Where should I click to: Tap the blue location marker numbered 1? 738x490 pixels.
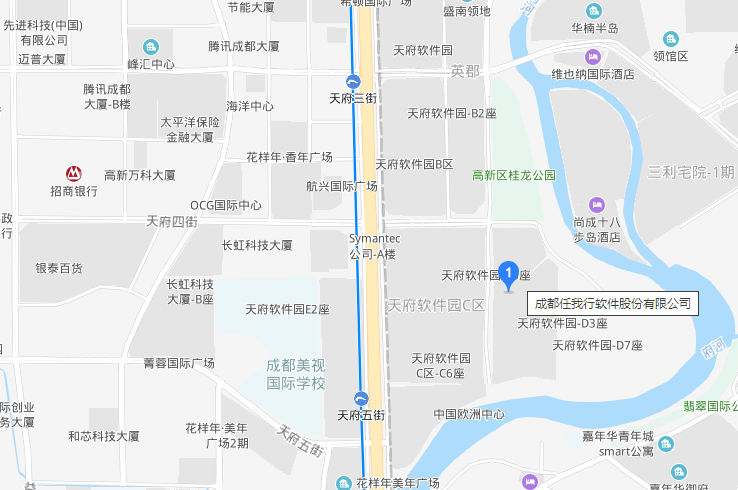tap(509, 273)
